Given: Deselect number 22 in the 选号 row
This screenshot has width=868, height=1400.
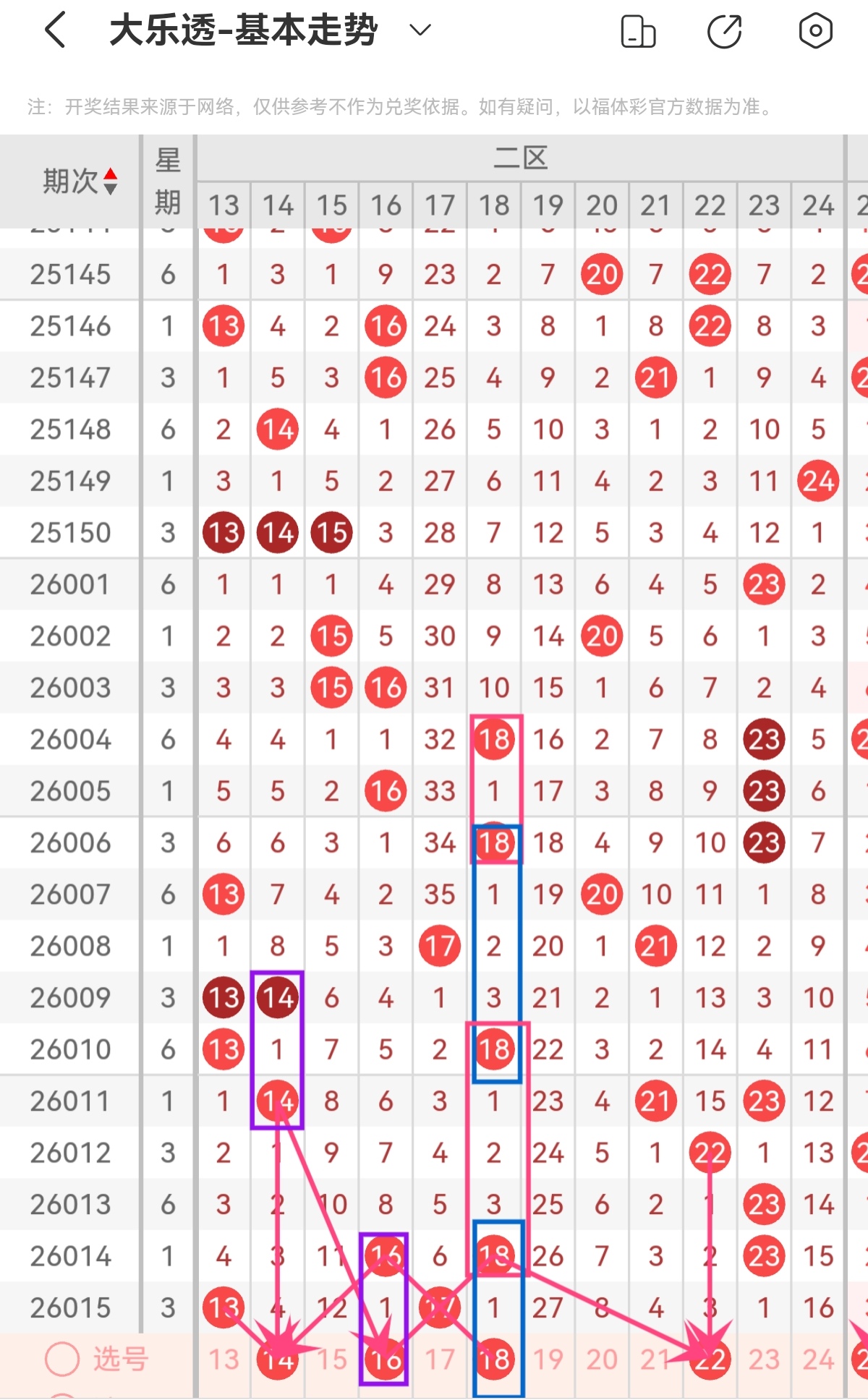Looking at the screenshot, I should [710, 1360].
